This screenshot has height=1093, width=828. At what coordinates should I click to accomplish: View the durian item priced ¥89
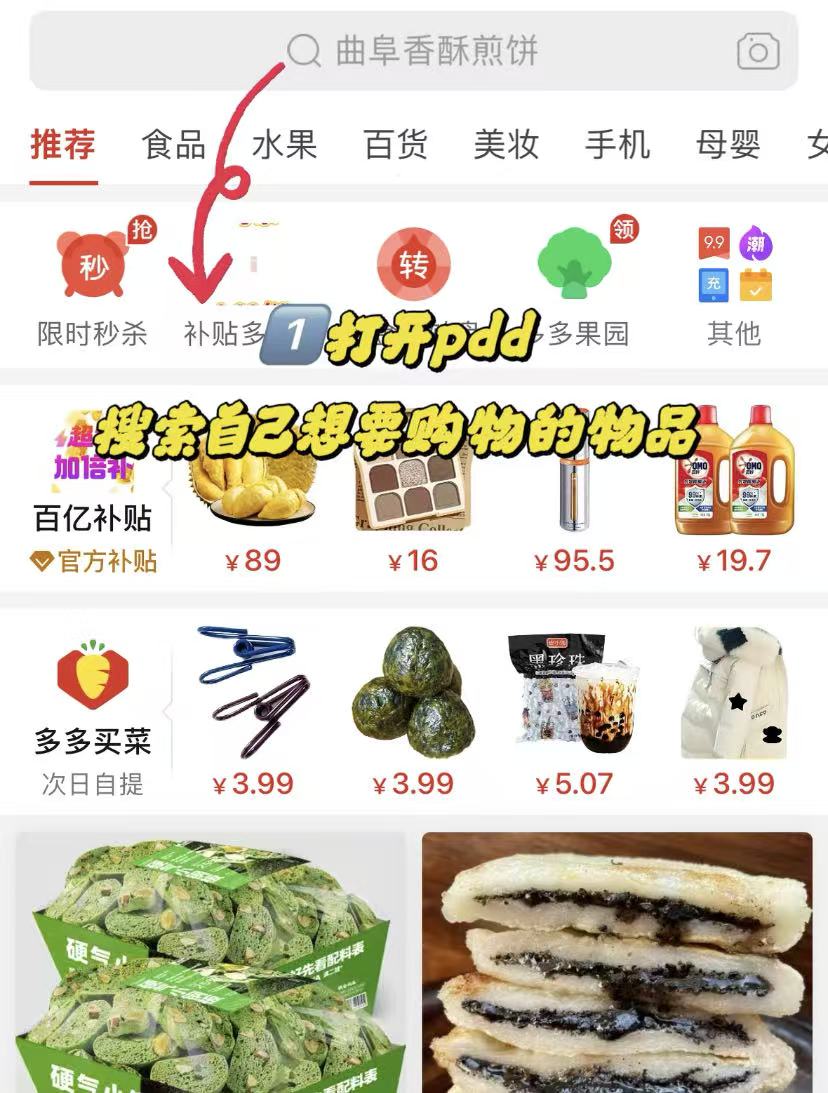click(x=252, y=492)
